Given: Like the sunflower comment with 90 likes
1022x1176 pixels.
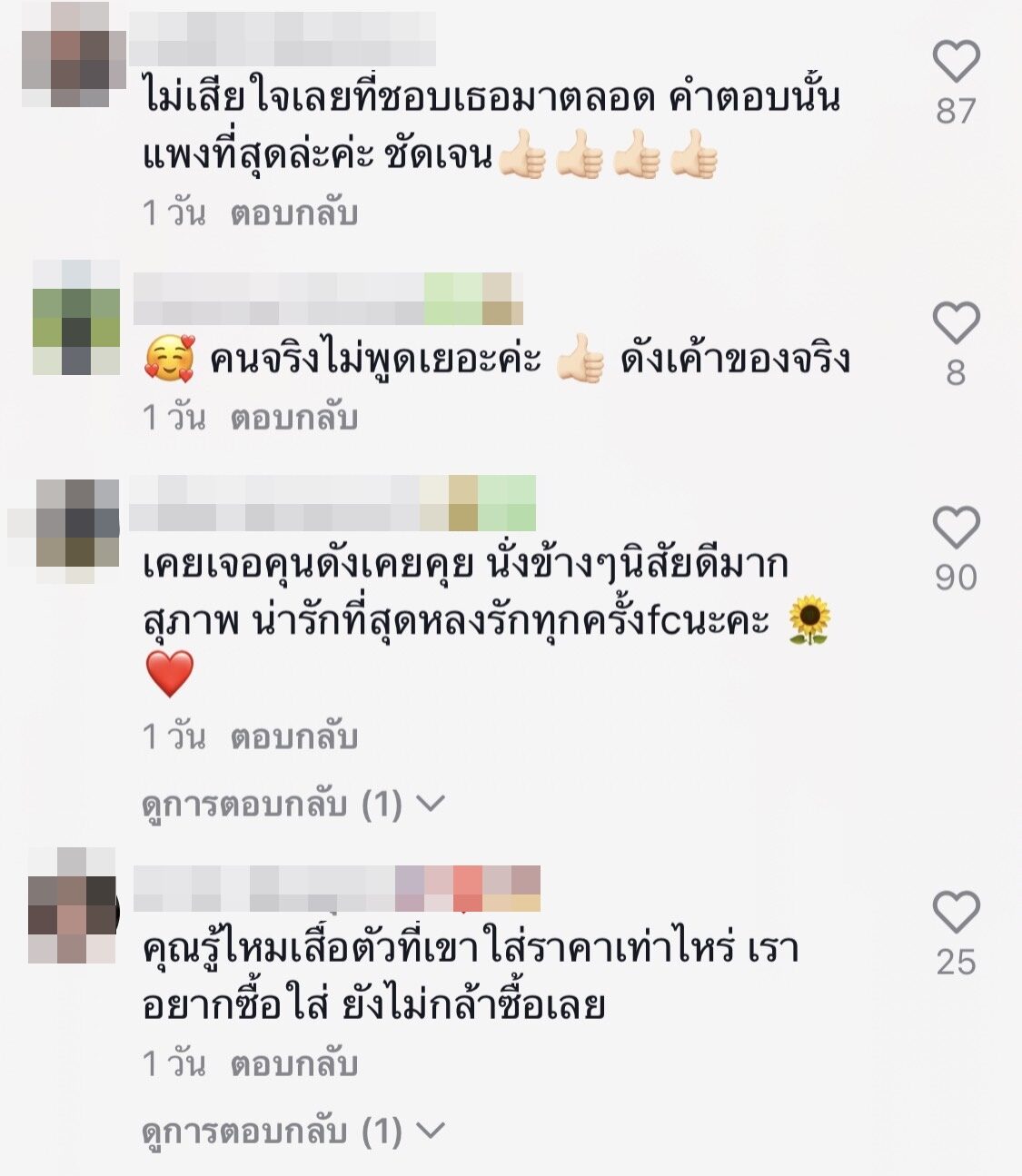Looking at the screenshot, I should pos(956,528).
